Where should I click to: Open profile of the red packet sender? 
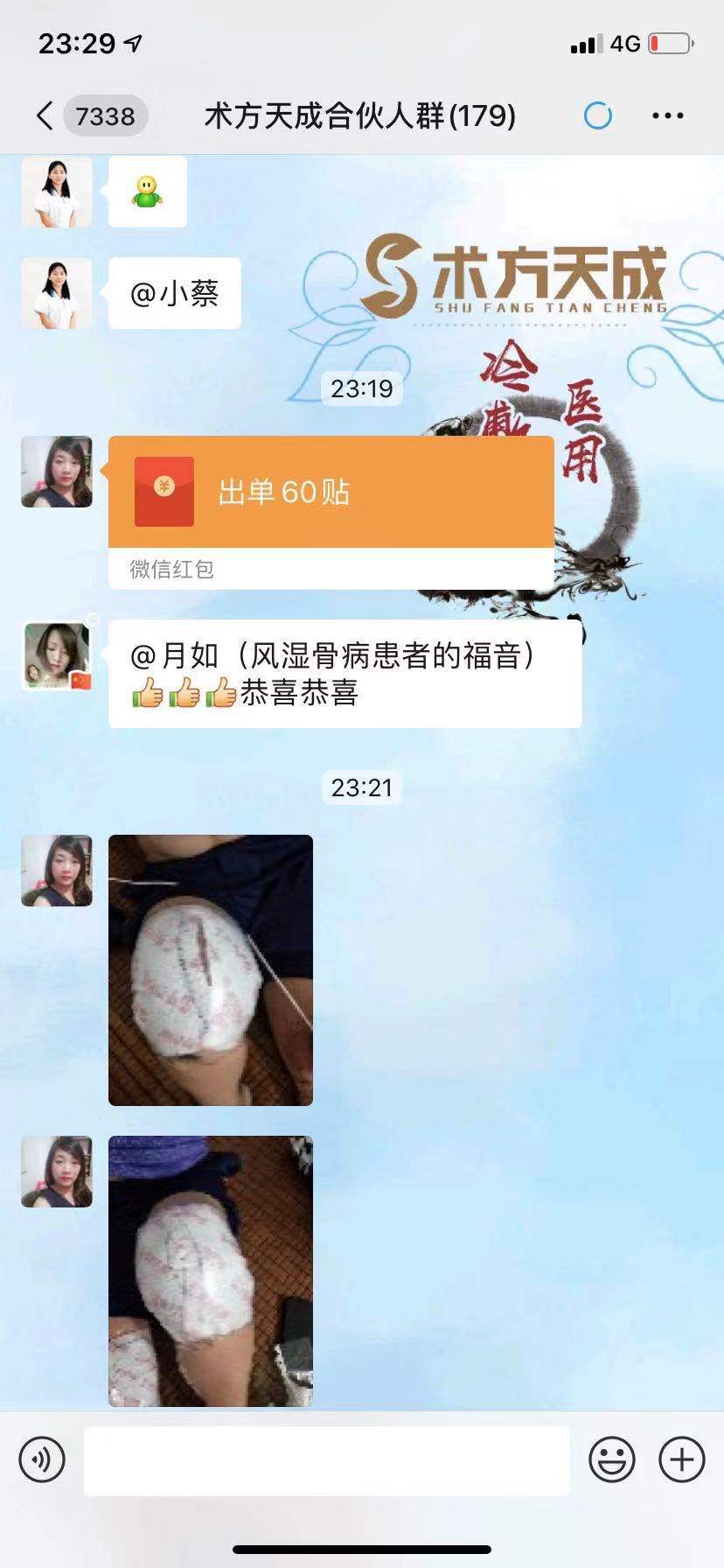(x=57, y=472)
